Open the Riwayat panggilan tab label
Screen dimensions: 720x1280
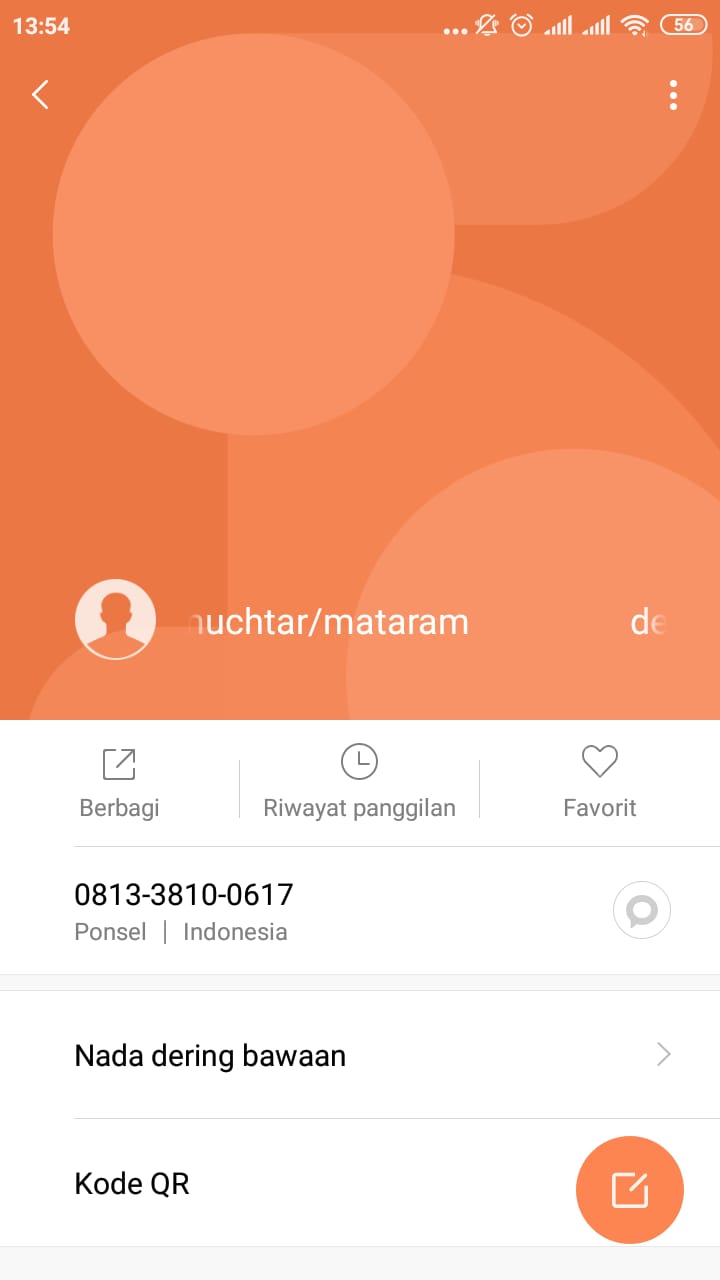pos(359,807)
